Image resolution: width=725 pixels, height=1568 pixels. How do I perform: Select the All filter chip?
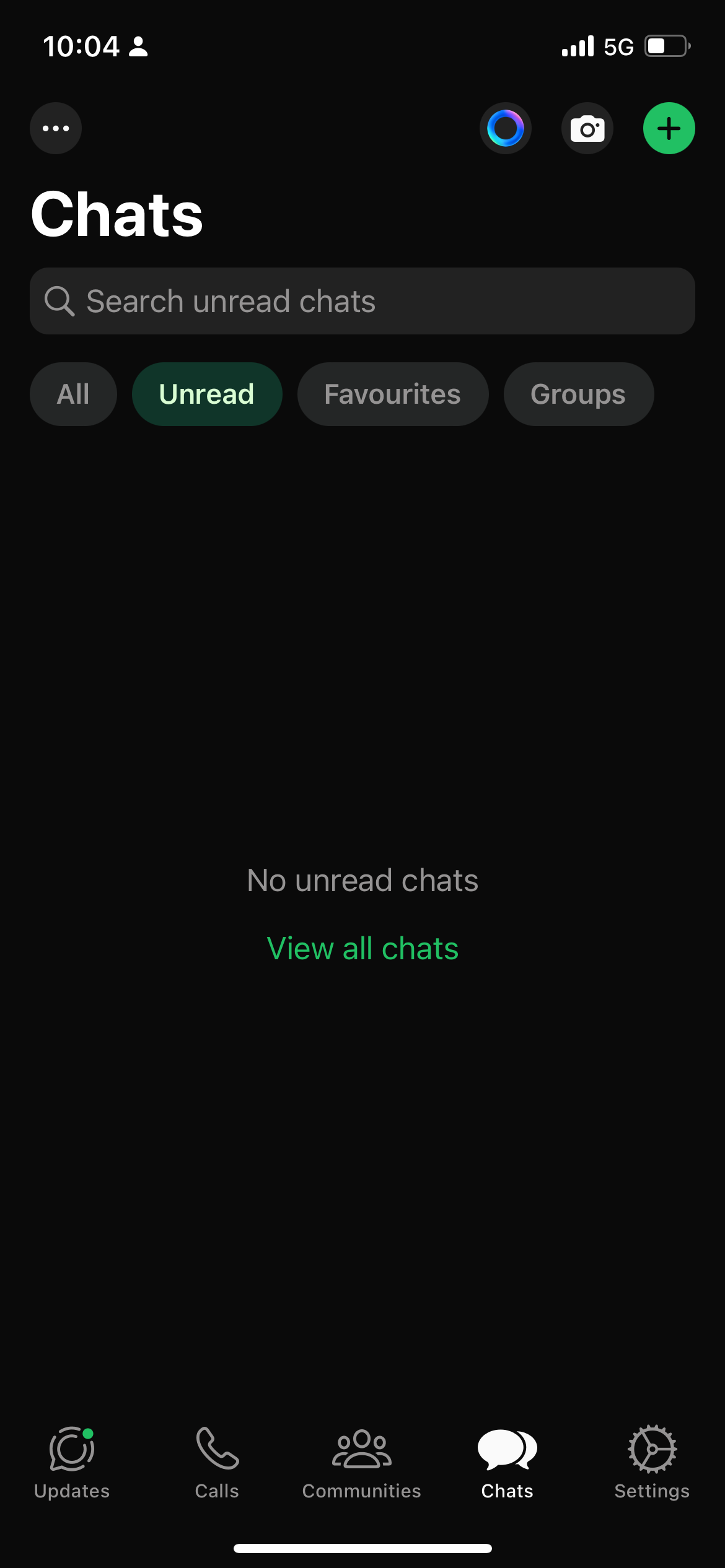click(x=73, y=394)
